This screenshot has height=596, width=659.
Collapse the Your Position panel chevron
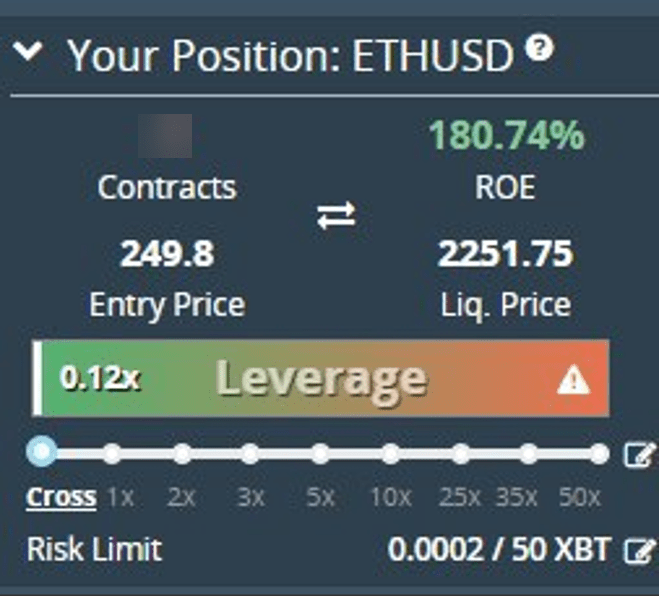pyautogui.click(x=32, y=55)
